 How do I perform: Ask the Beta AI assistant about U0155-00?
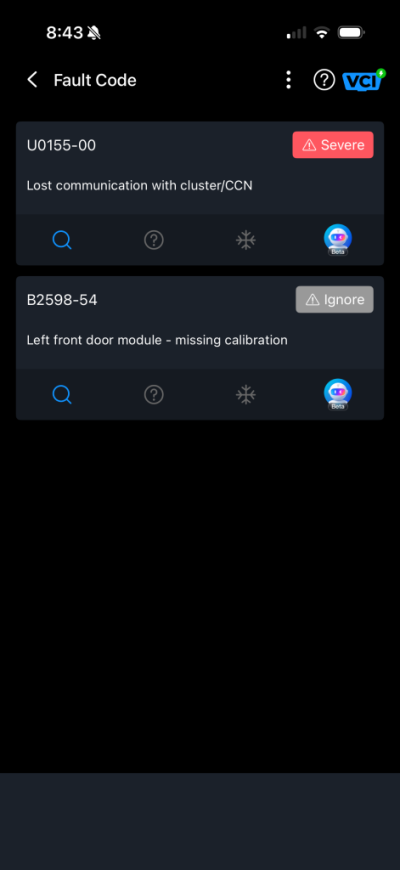click(338, 240)
